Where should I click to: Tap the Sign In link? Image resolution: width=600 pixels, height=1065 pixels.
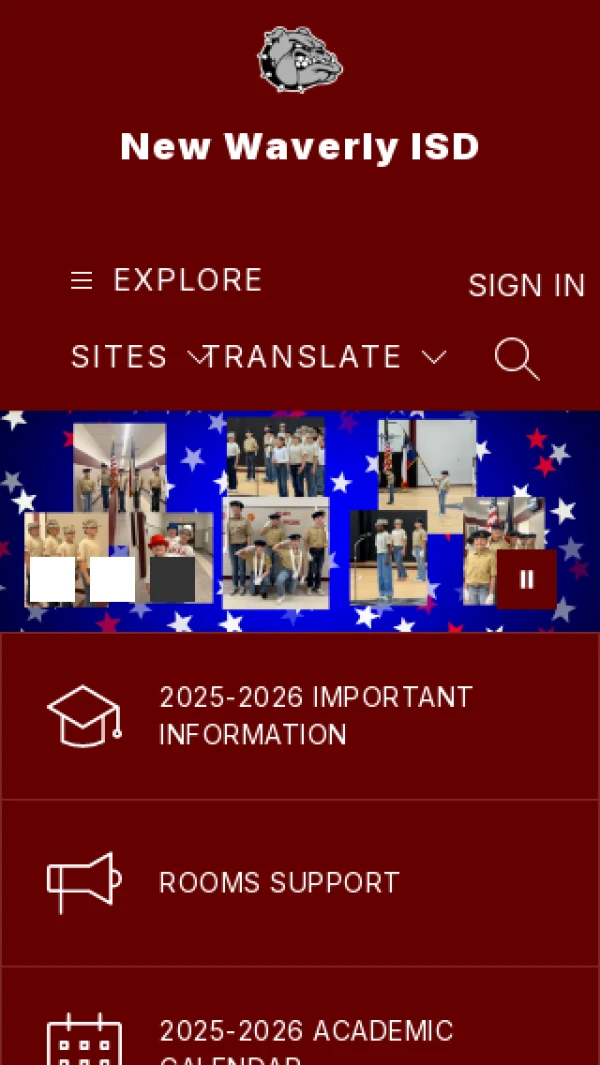pos(526,285)
